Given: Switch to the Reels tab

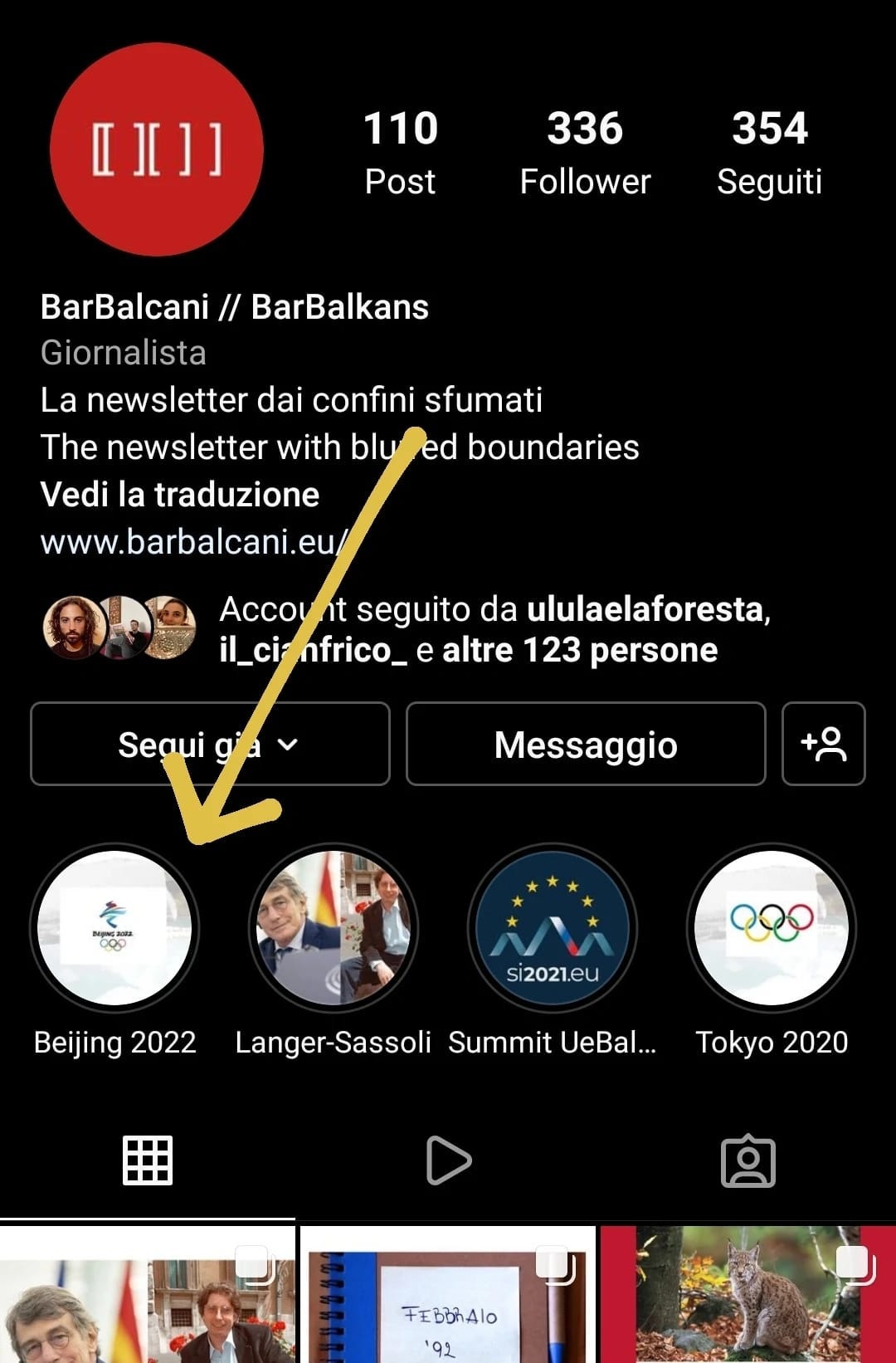Looking at the screenshot, I should [448, 1160].
